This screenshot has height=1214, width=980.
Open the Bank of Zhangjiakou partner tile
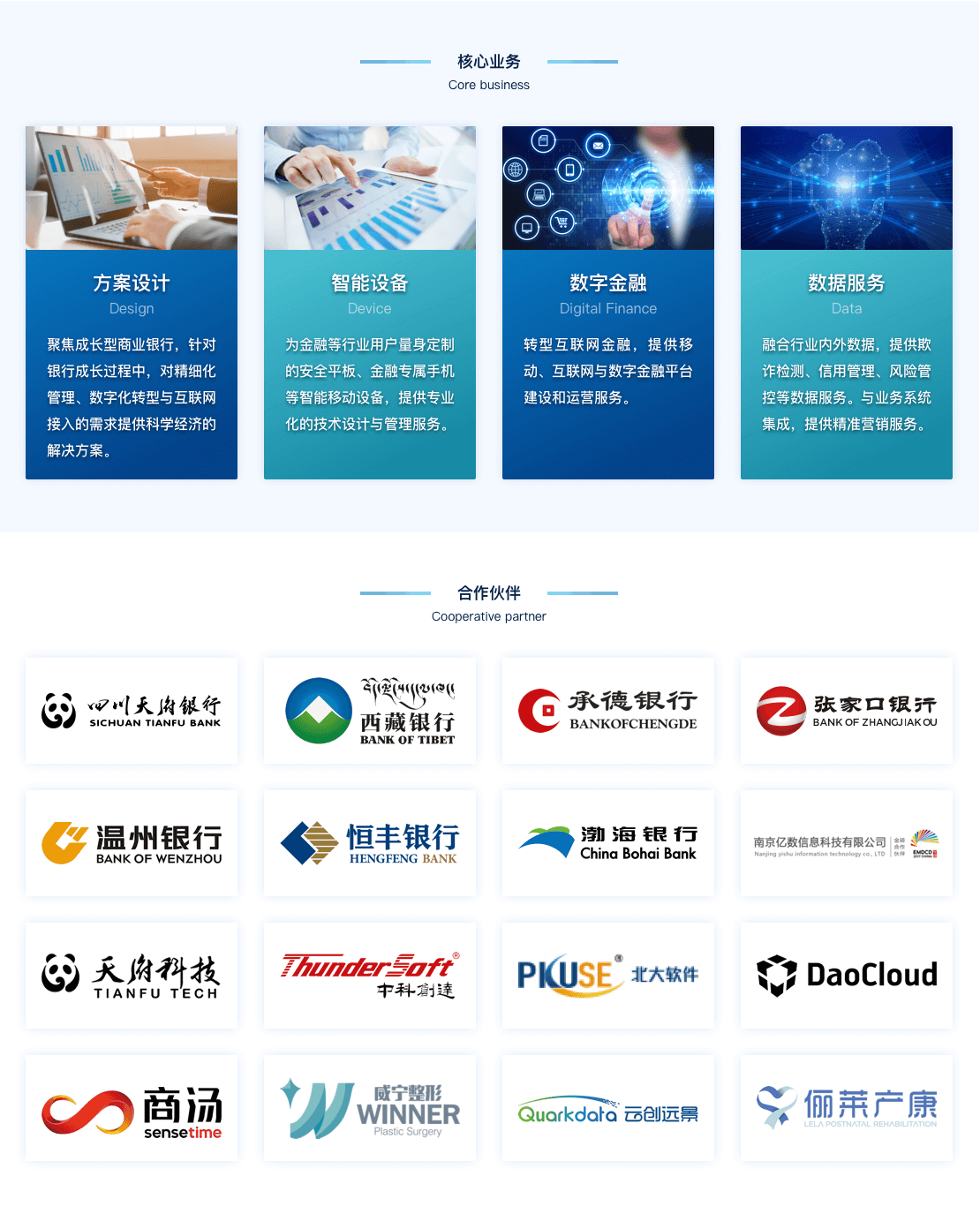847,711
